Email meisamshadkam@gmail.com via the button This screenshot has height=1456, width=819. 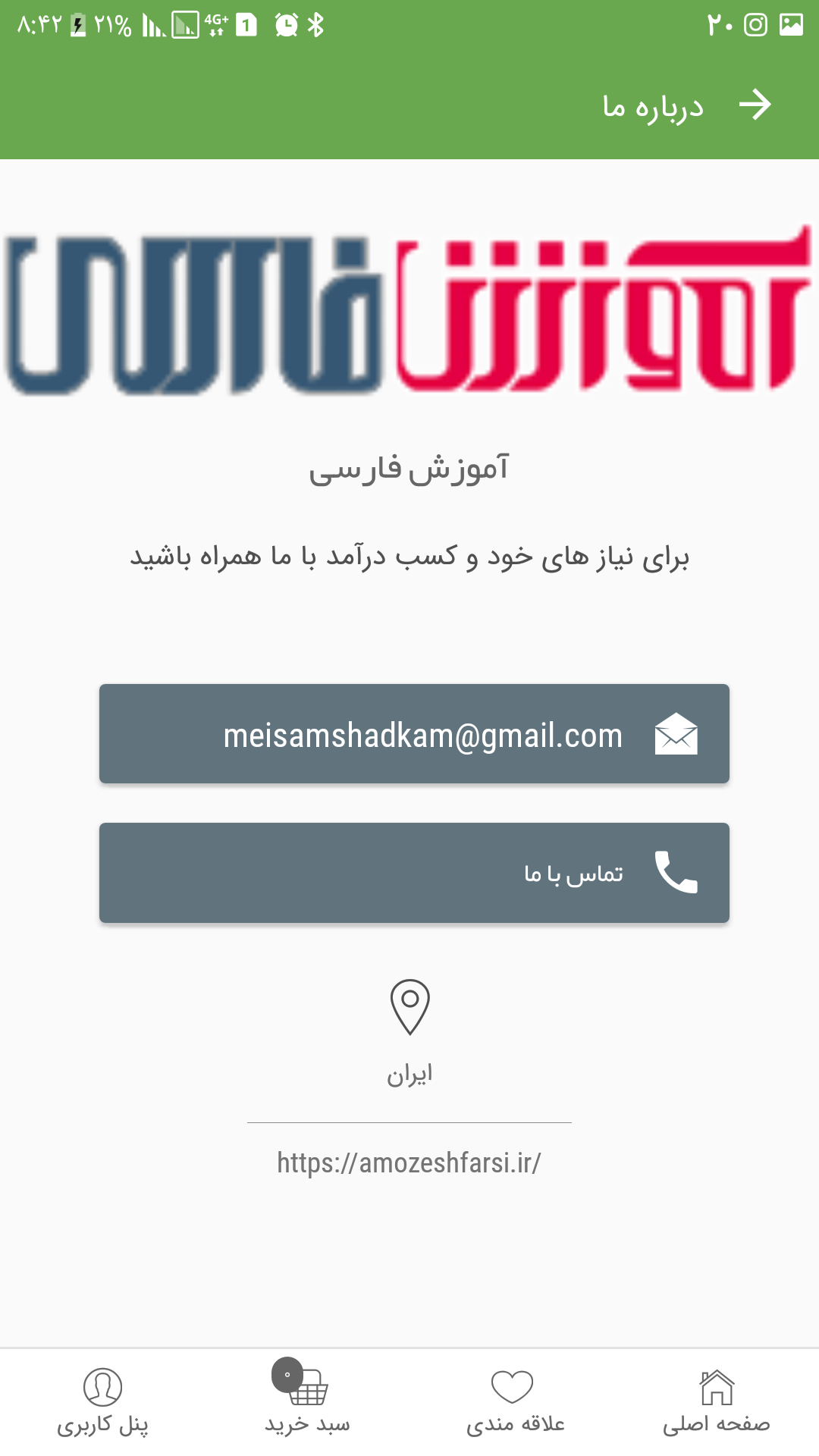[x=414, y=734]
